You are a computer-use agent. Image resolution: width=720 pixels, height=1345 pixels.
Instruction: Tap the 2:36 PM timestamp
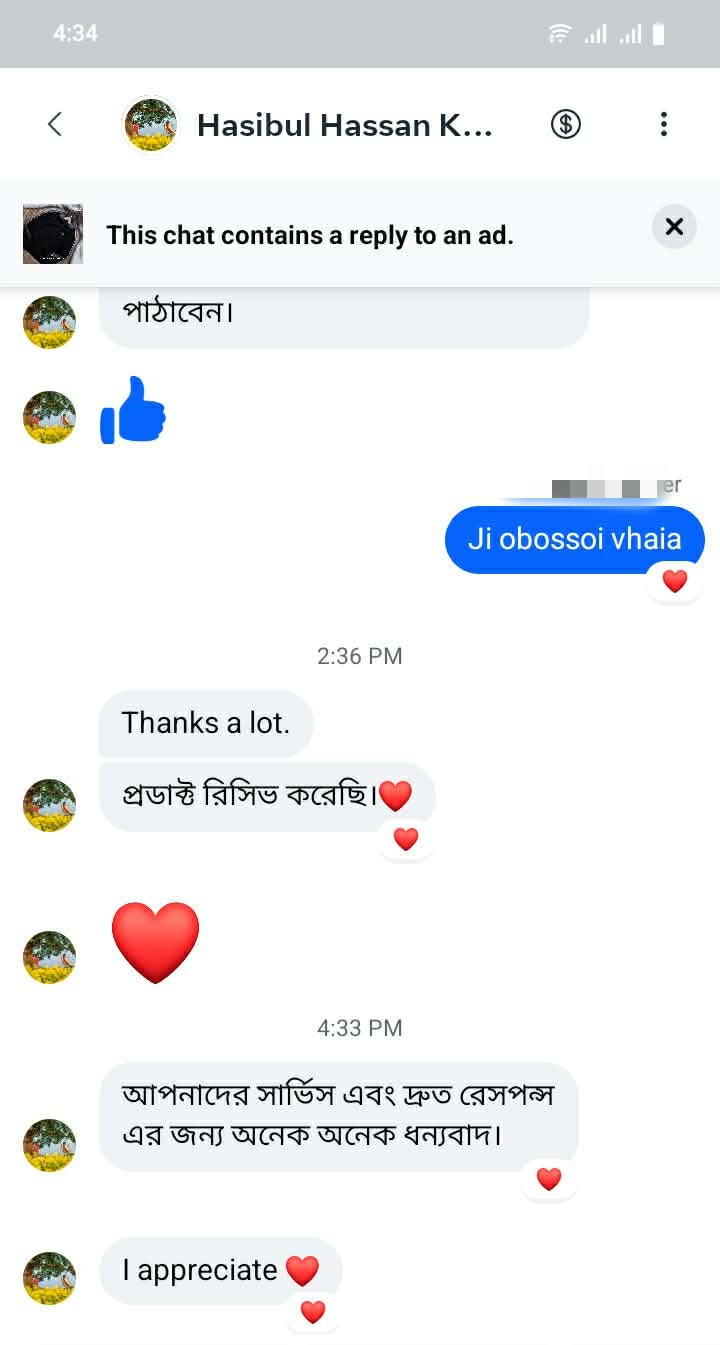pyautogui.click(x=360, y=656)
